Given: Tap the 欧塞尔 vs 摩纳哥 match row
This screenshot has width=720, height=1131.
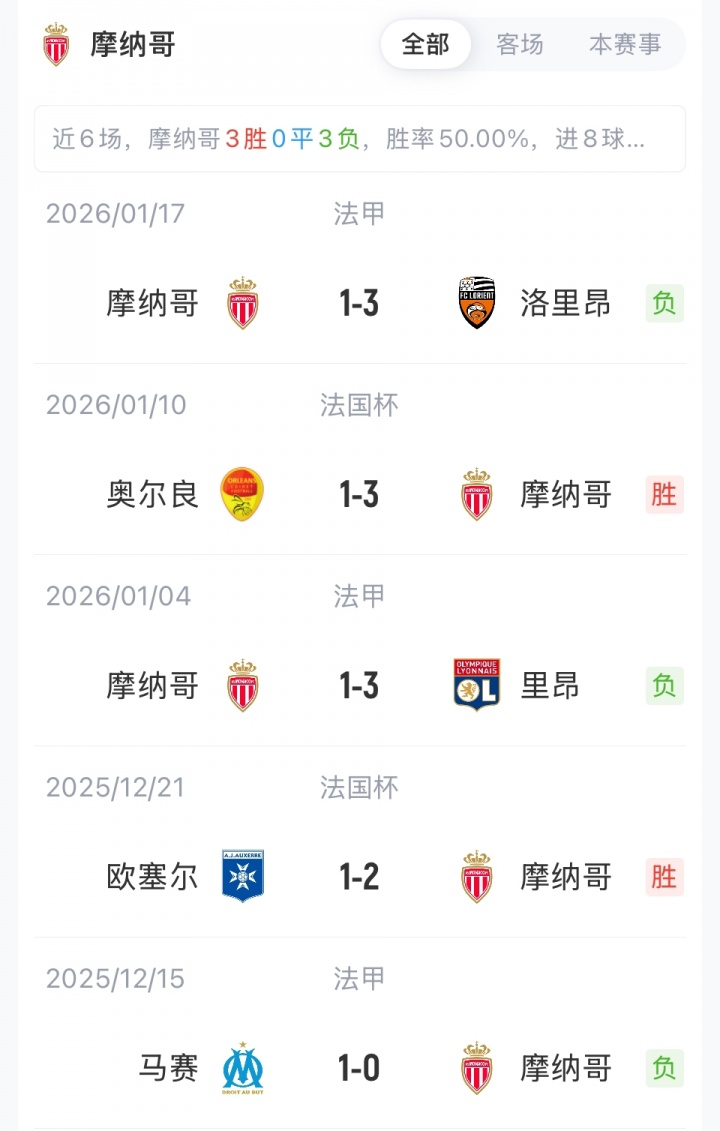Looking at the screenshot, I should tap(359, 877).
